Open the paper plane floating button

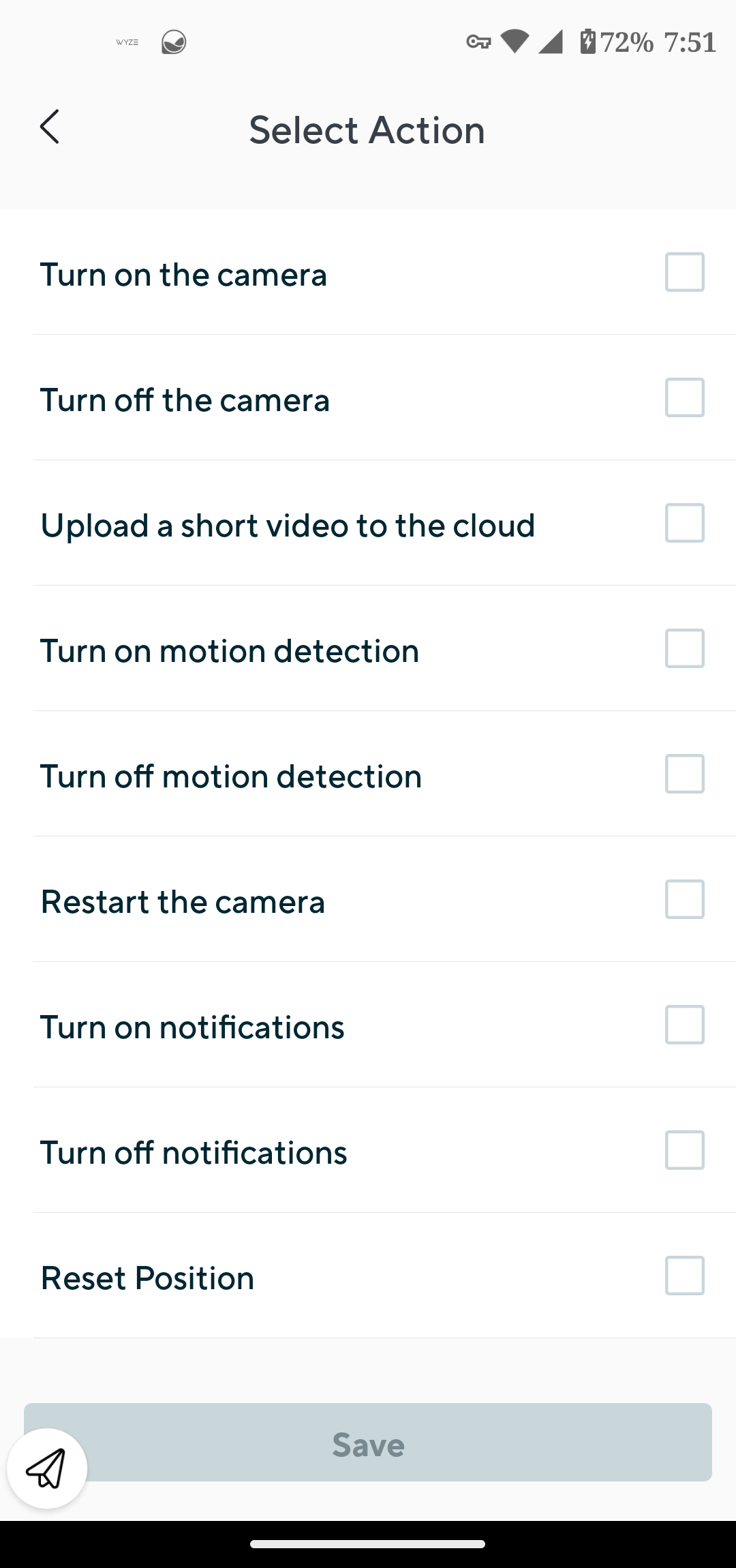47,1468
